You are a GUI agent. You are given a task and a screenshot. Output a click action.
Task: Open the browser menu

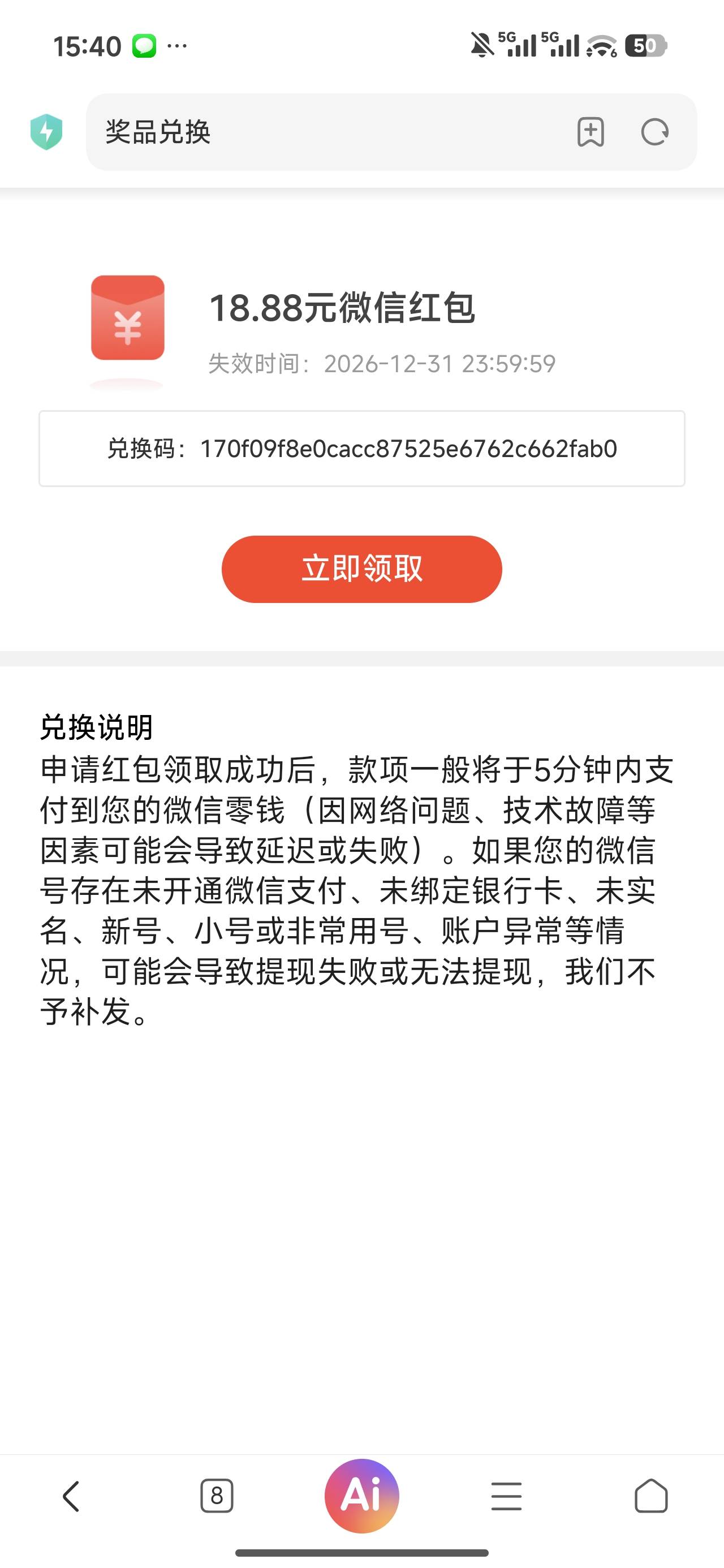pyautogui.click(x=507, y=1496)
